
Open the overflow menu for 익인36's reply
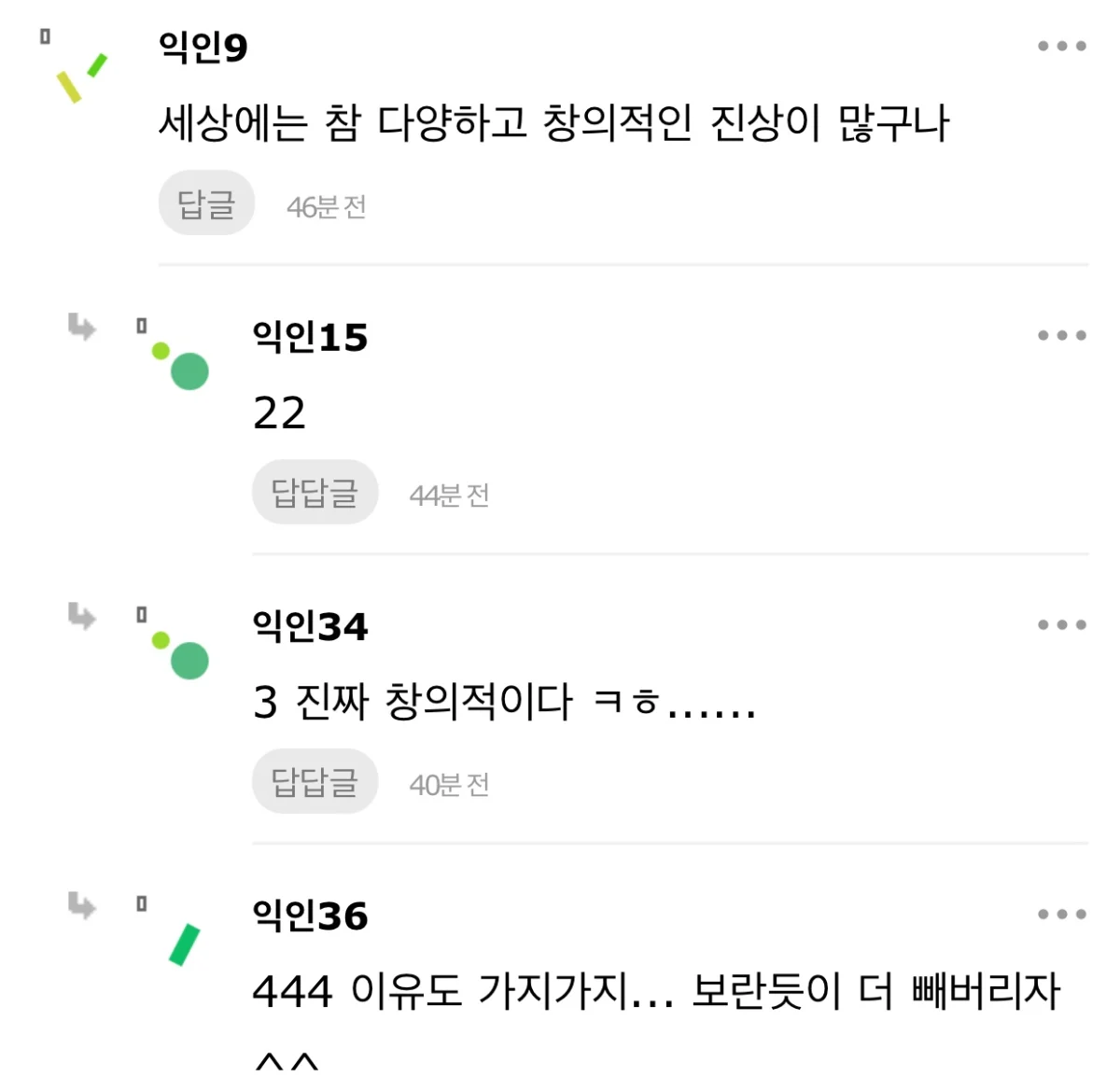click(1062, 914)
